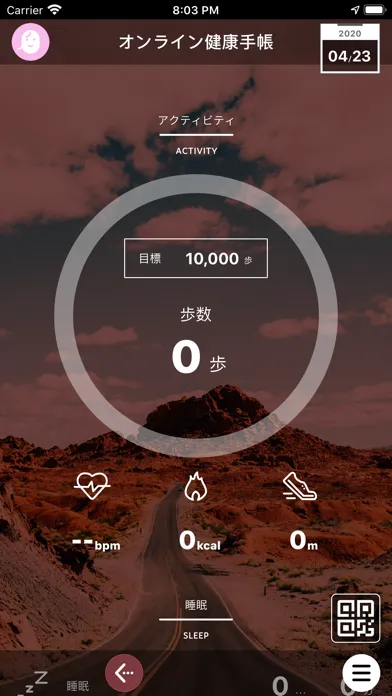Viewport: 392px width, 696px height.
Task: Open the 04/23 calendar date picker
Action: [x=350, y=48]
